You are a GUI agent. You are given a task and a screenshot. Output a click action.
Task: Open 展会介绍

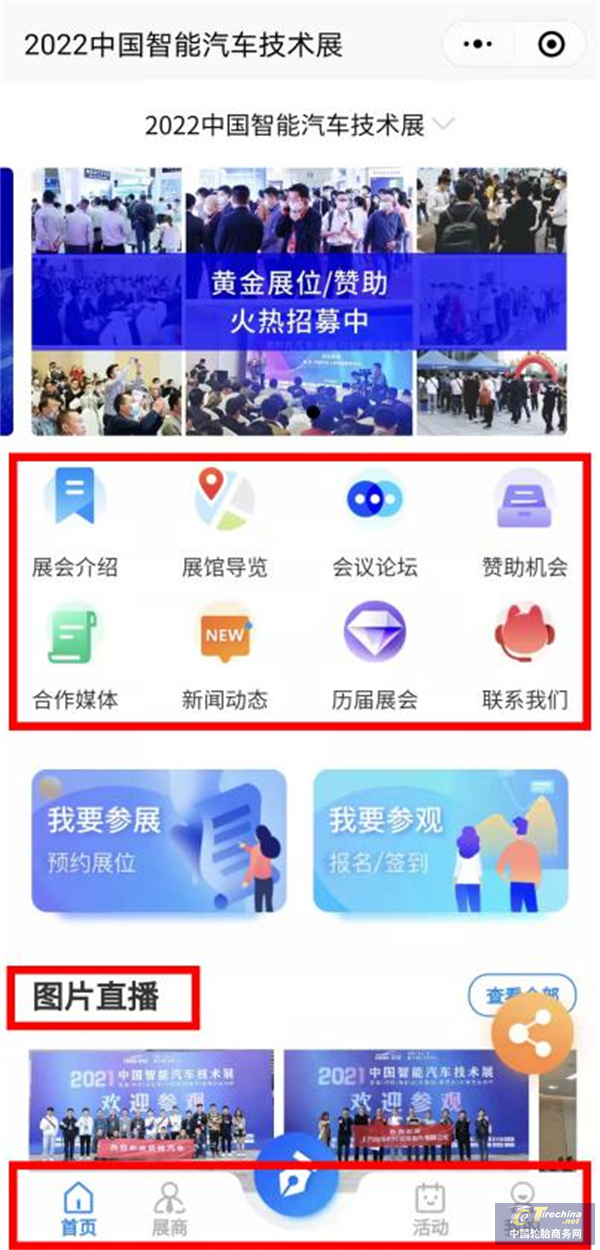pos(75,522)
